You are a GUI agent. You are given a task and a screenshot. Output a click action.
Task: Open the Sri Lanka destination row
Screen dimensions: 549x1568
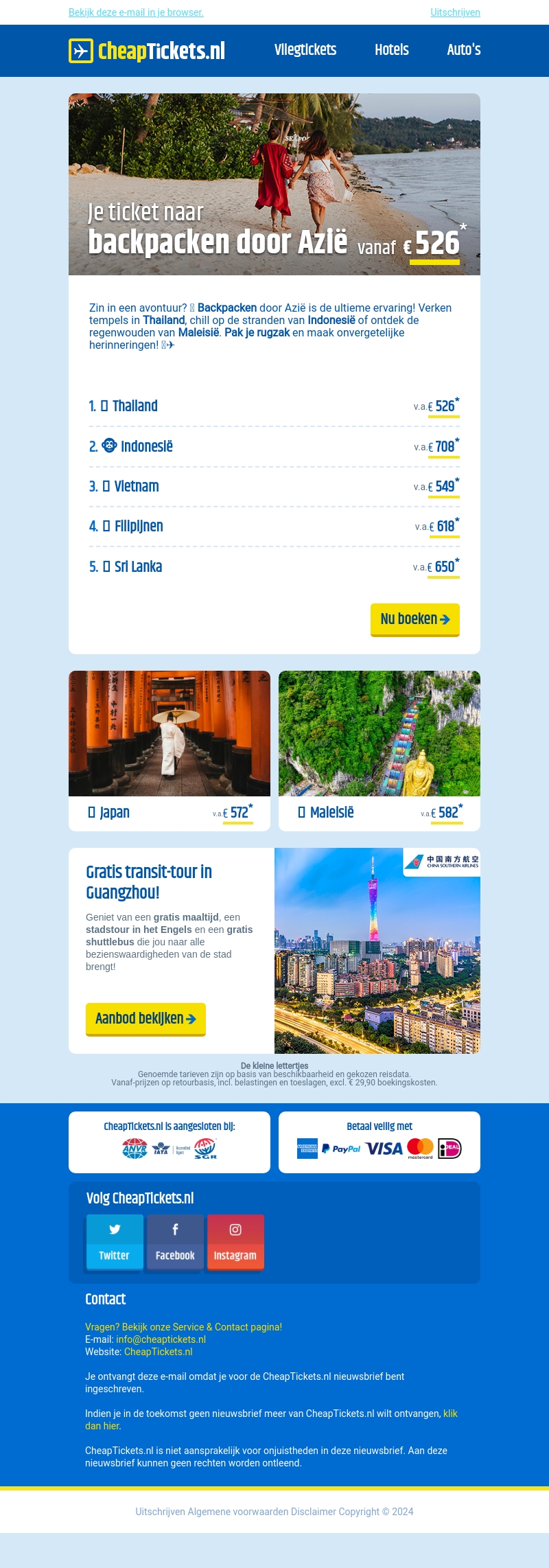coord(274,567)
